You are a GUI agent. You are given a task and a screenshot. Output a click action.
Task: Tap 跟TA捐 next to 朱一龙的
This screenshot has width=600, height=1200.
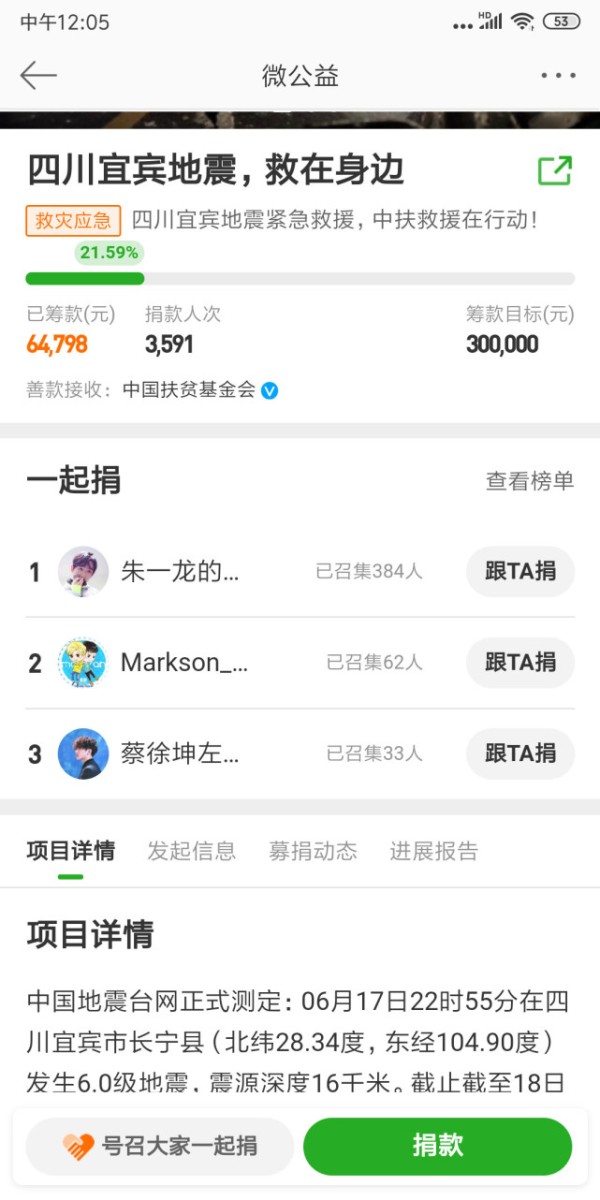(x=520, y=572)
